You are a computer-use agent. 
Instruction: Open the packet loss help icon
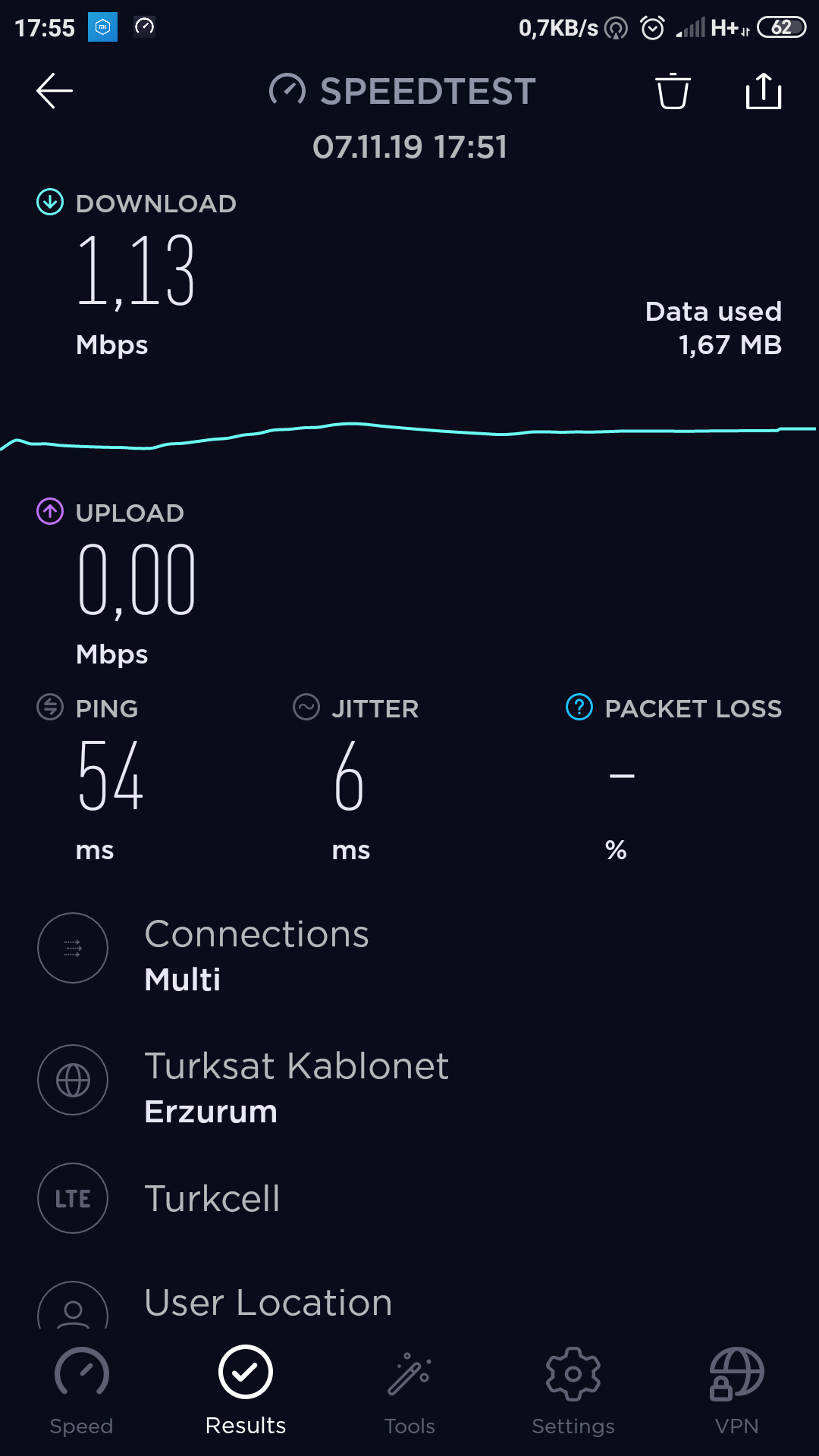(x=579, y=707)
